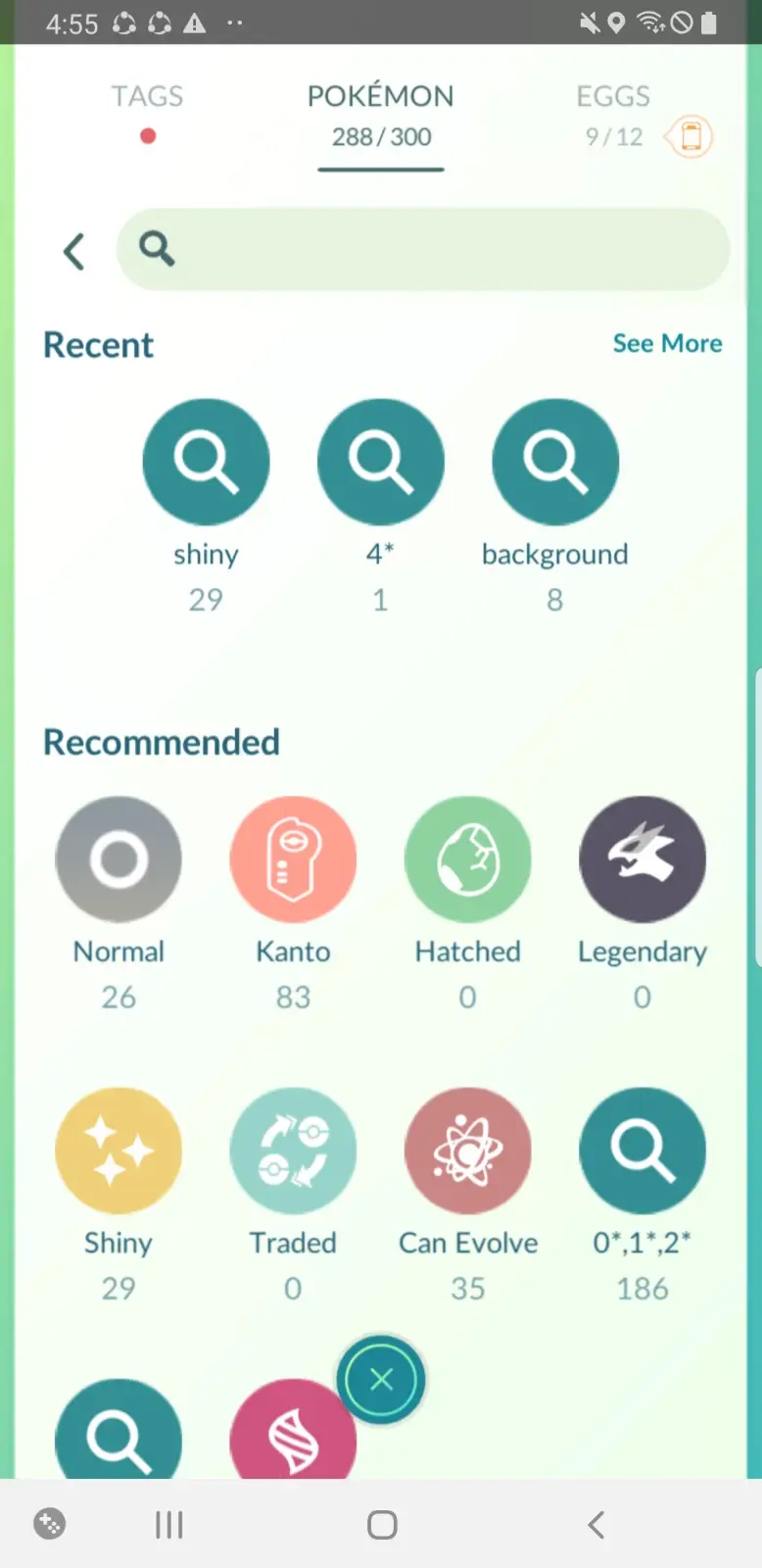
Task: Apply the 0*,1*,2* search filter
Action: [x=642, y=1151]
